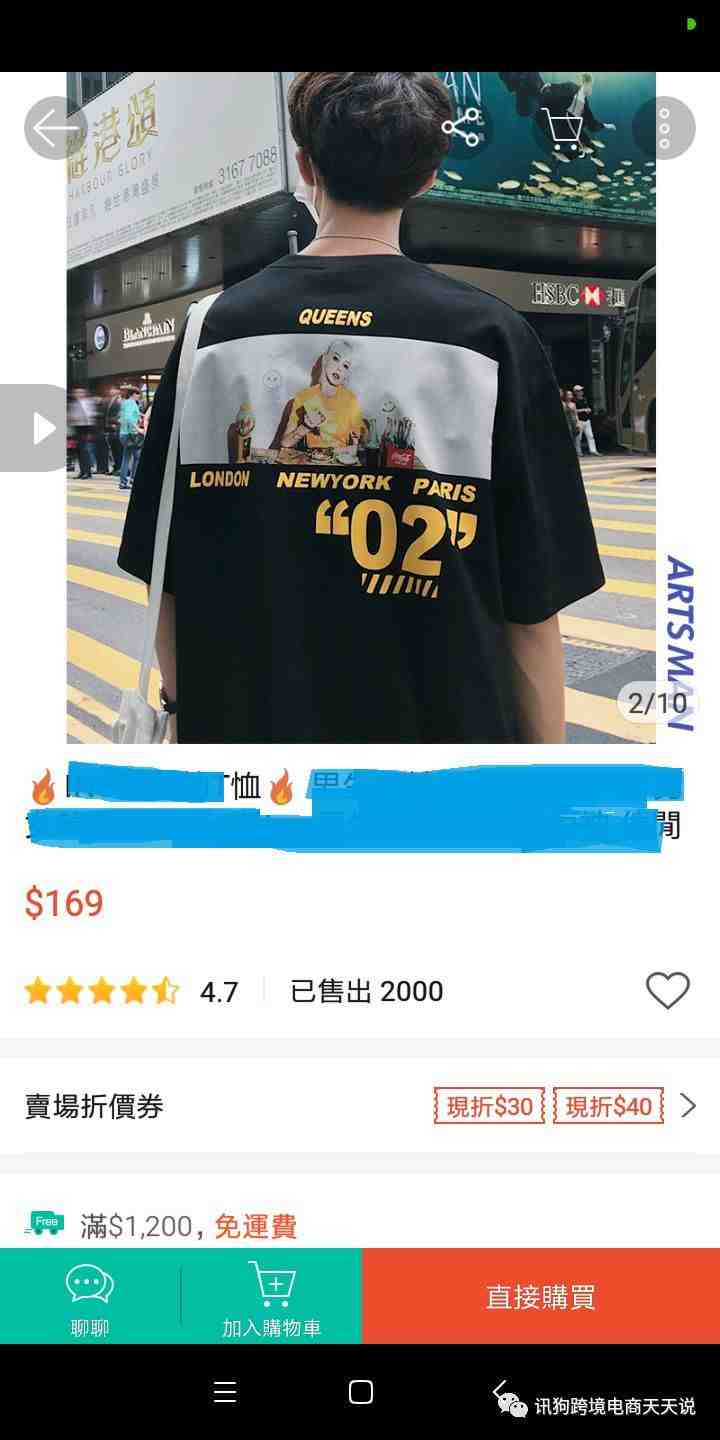The height and width of the screenshot is (1440, 720).
Task: Go back using the top-left arrow
Action: pos(55,128)
